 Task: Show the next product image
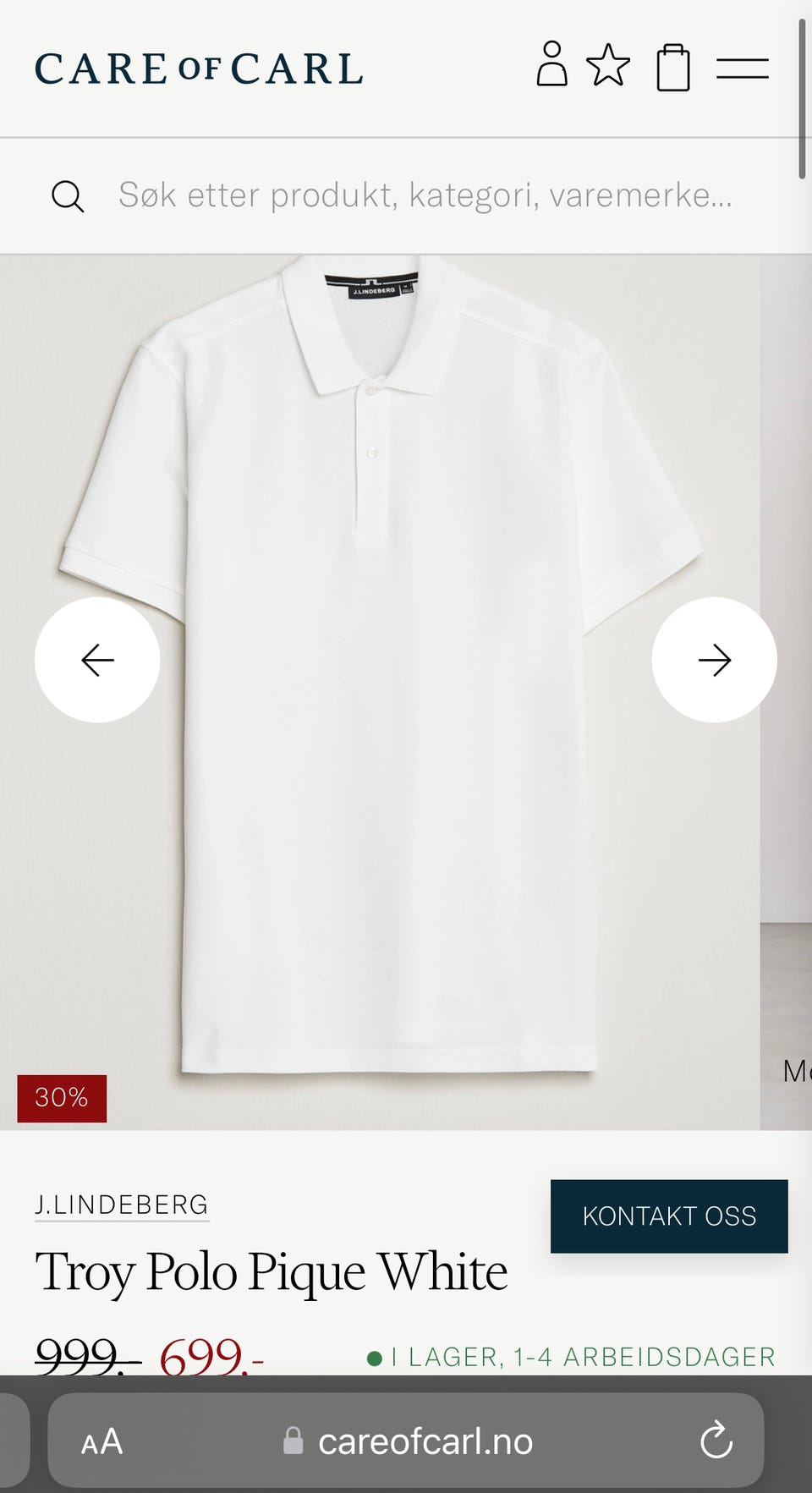pos(714,660)
